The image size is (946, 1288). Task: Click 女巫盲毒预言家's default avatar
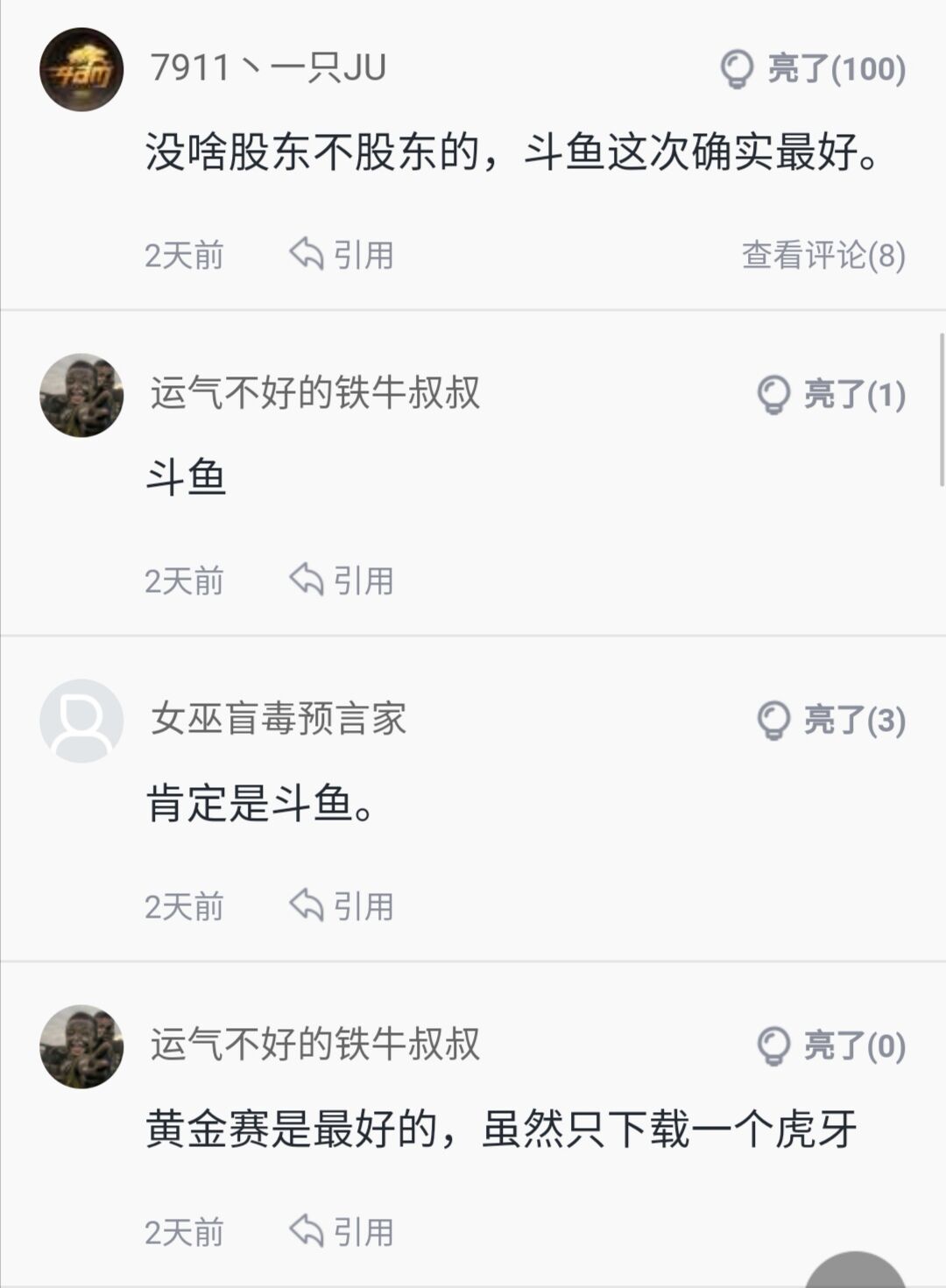[80, 720]
